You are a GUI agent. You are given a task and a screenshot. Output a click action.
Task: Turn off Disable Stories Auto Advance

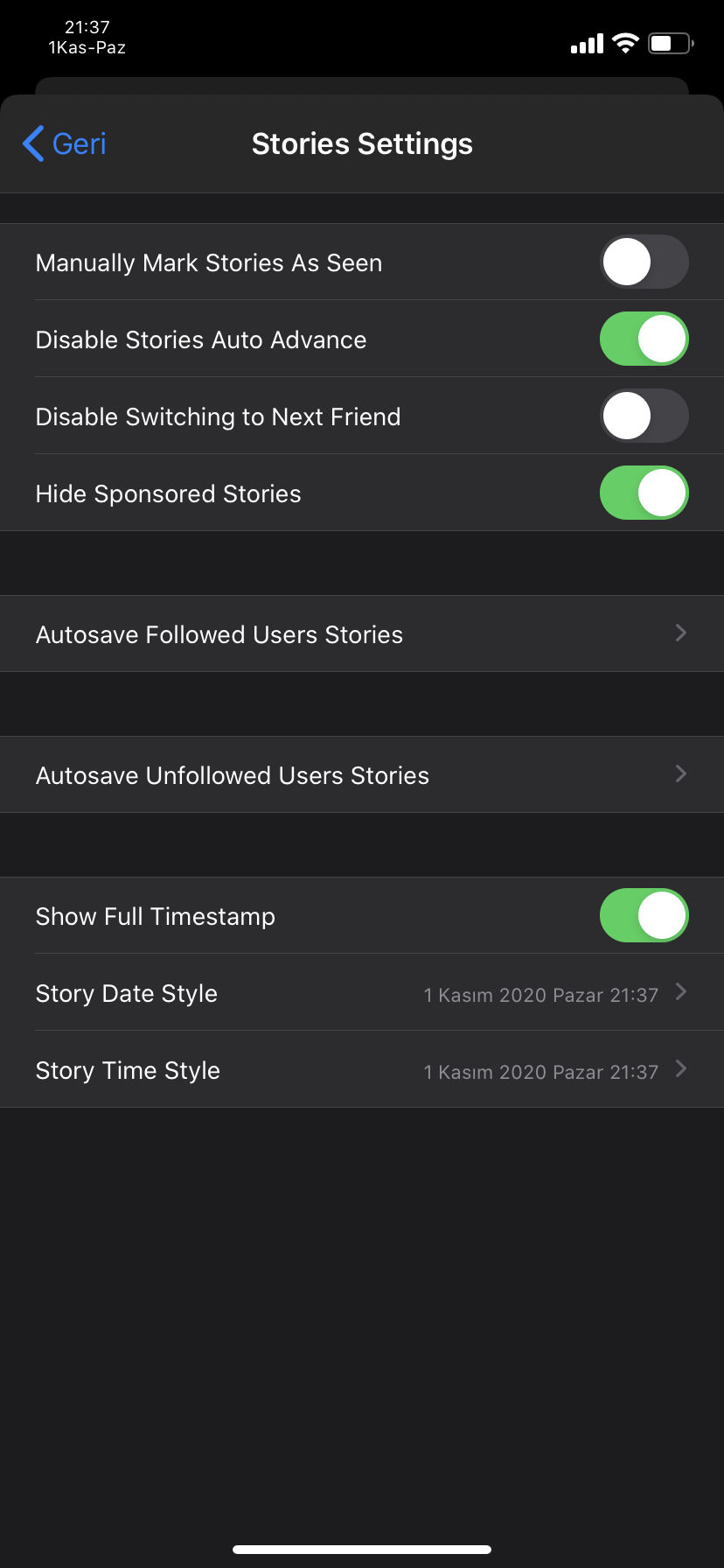click(644, 339)
